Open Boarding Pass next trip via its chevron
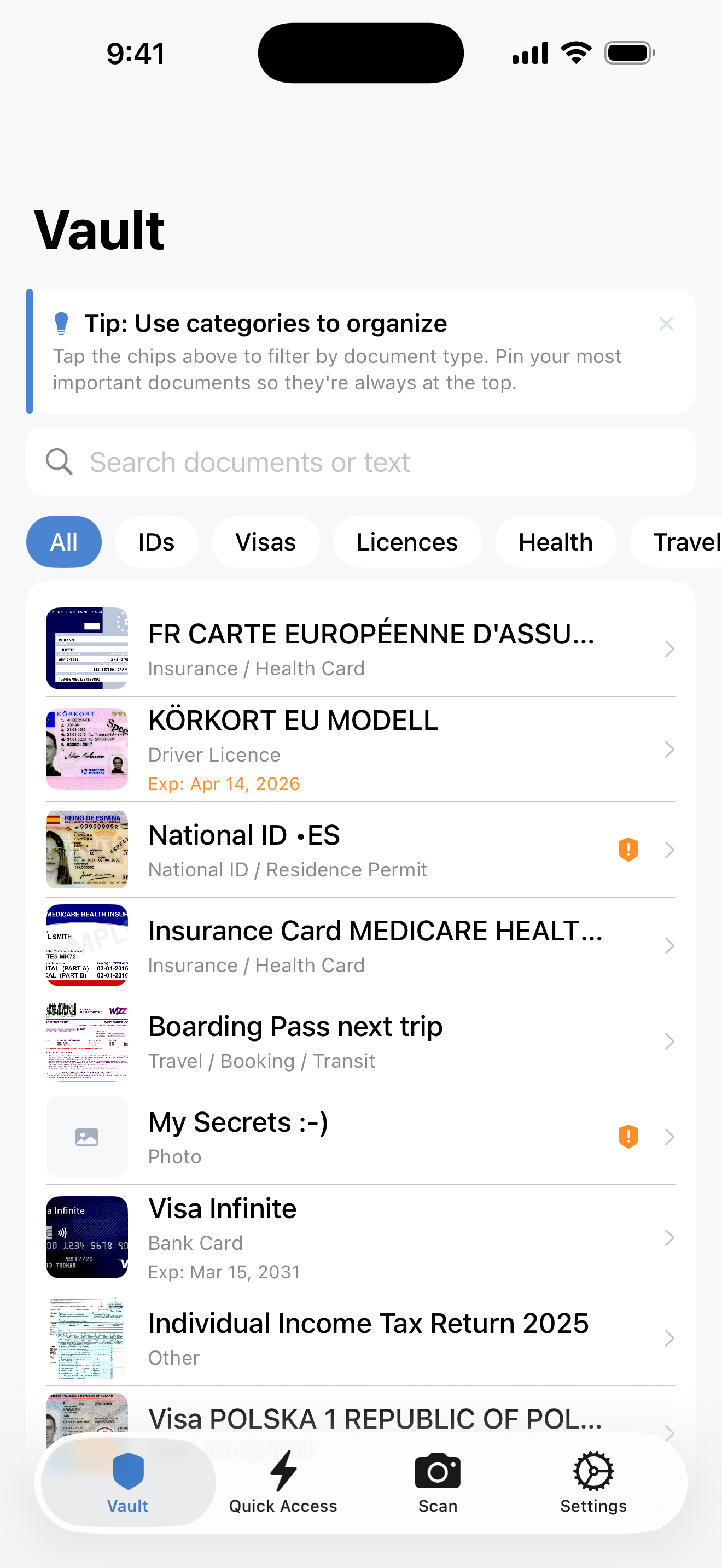The width and height of the screenshot is (722, 1568). pyautogui.click(x=668, y=1042)
